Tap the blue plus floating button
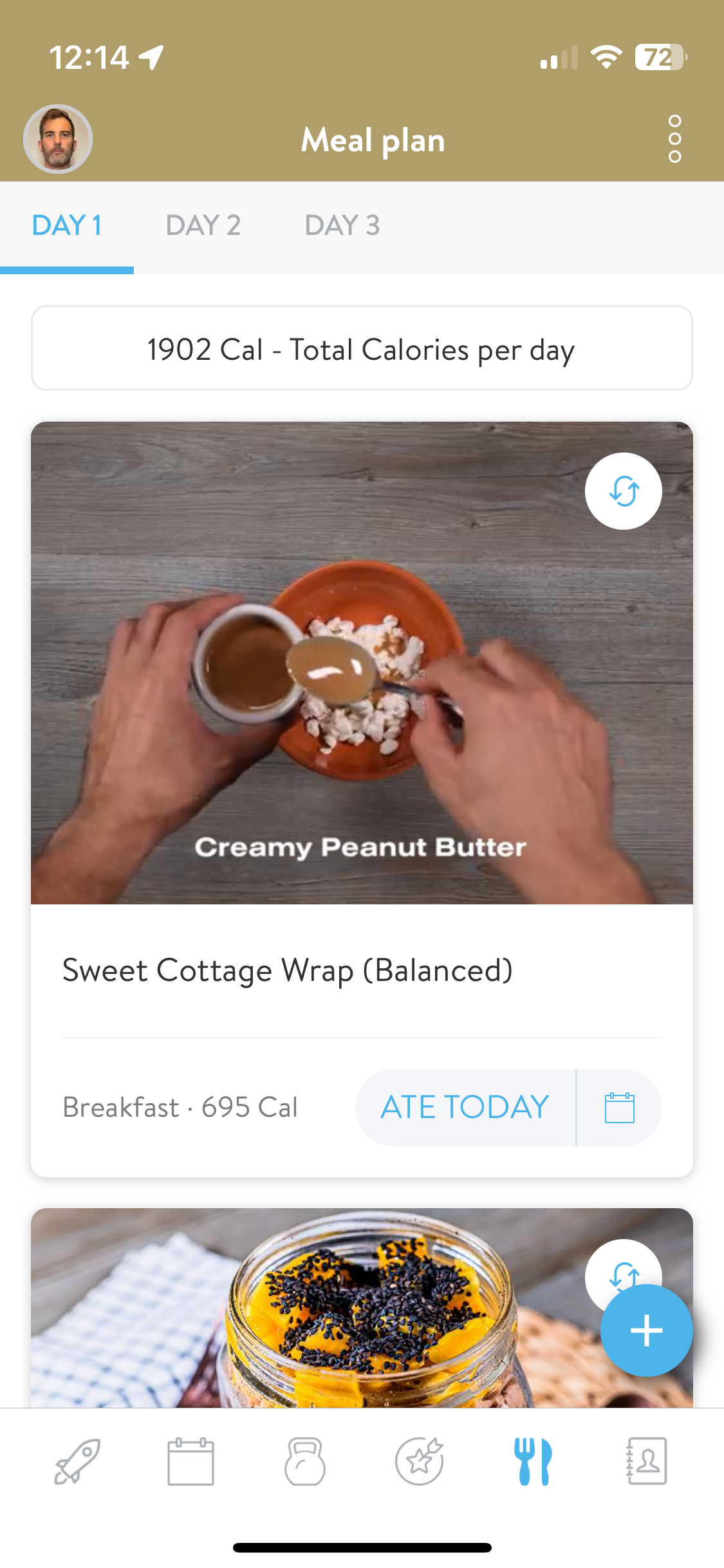 tap(646, 1330)
